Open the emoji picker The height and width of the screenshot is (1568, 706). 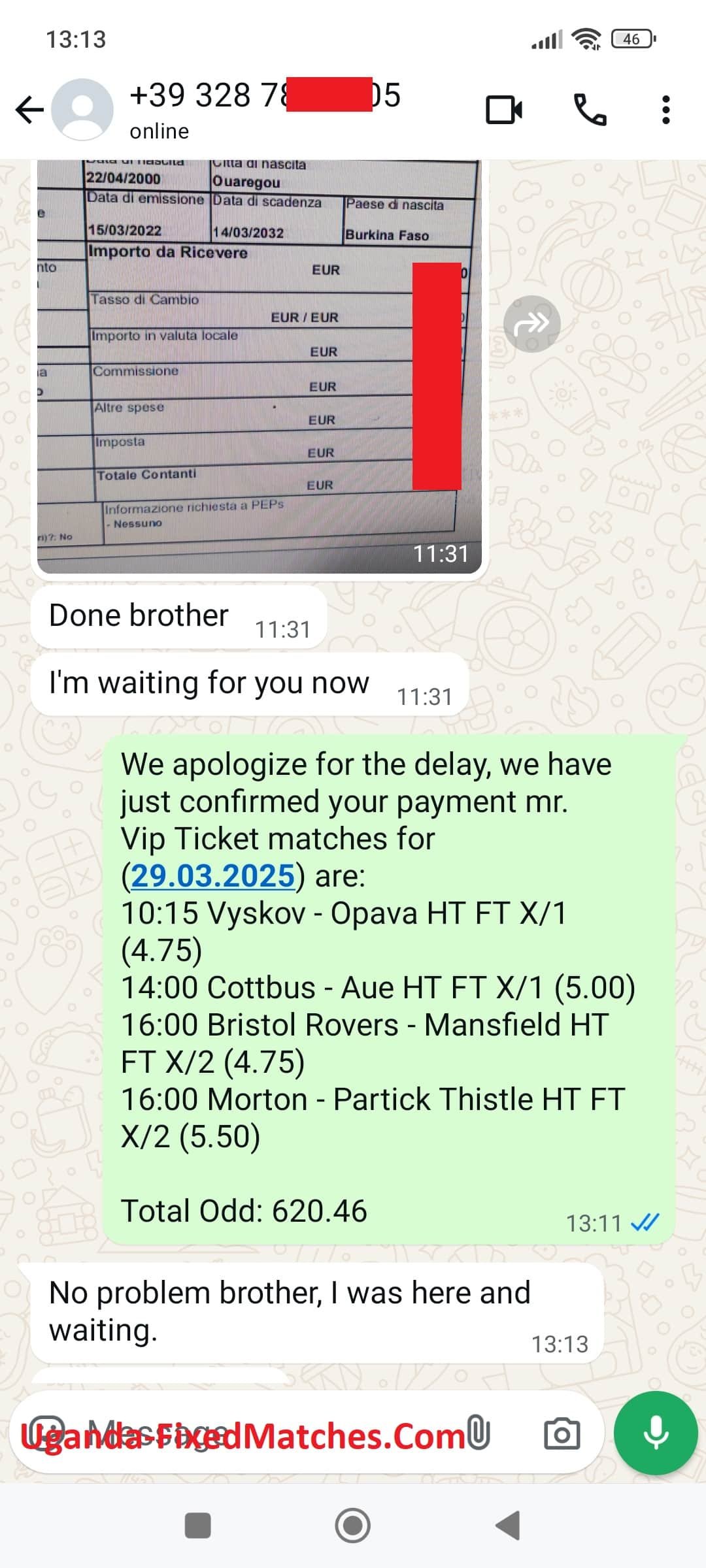tap(47, 1434)
